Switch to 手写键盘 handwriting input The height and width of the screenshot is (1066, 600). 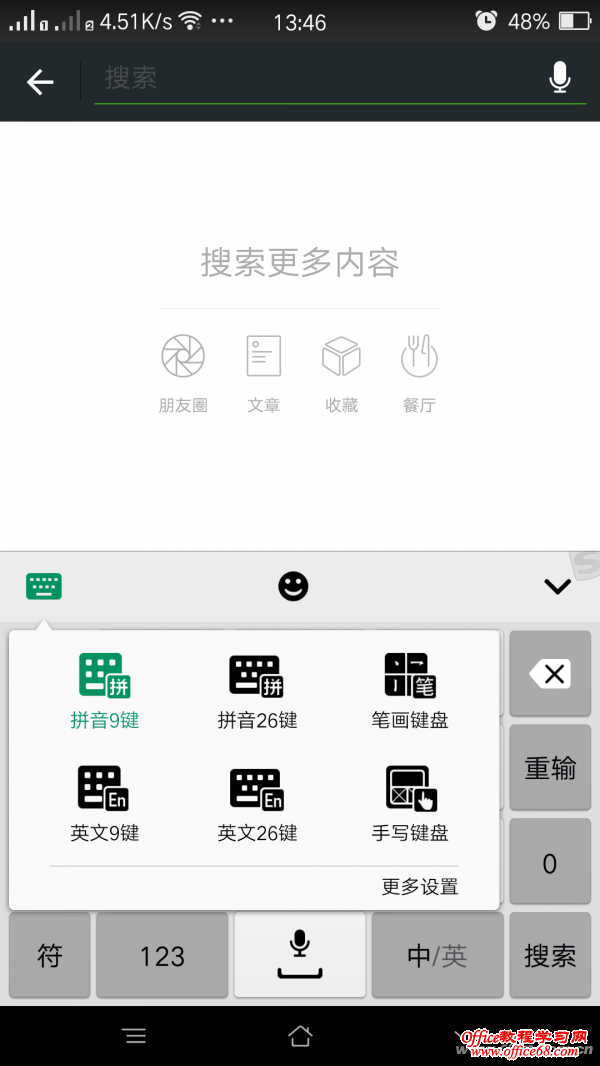[x=410, y=803]
